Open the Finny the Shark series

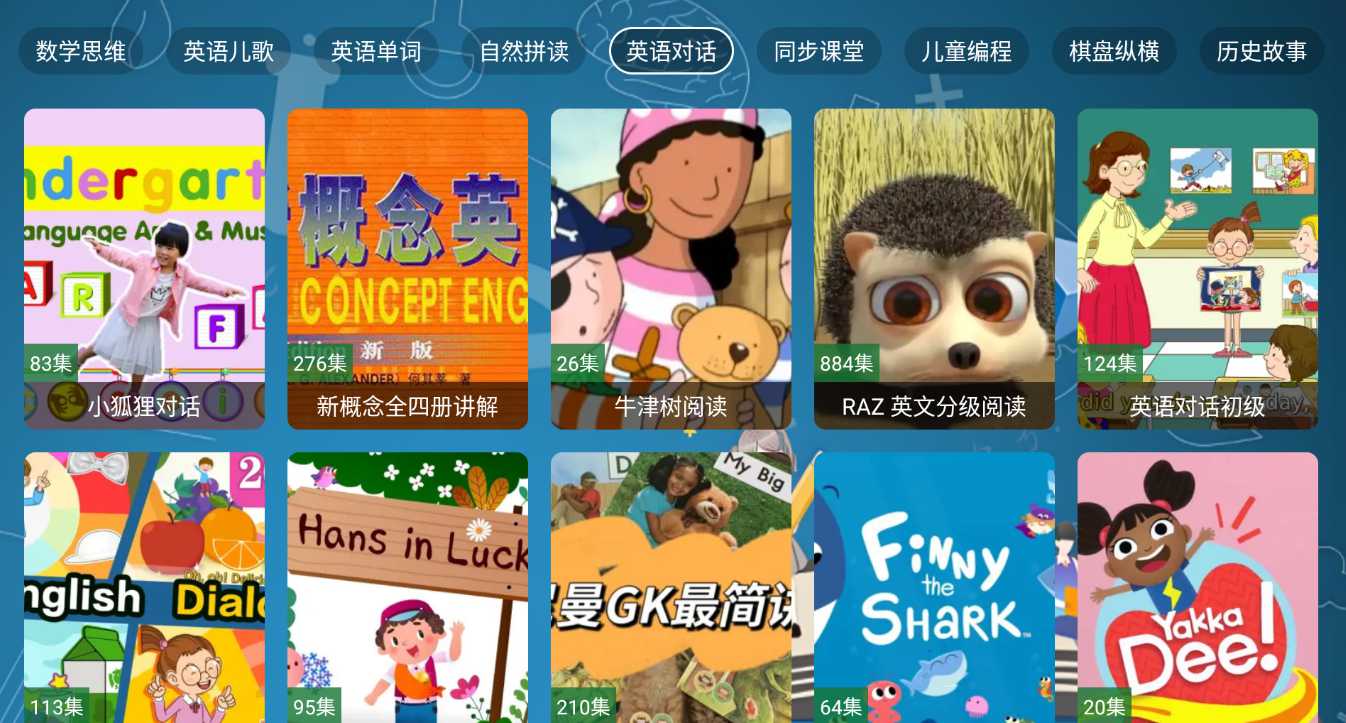click(934, 588)
